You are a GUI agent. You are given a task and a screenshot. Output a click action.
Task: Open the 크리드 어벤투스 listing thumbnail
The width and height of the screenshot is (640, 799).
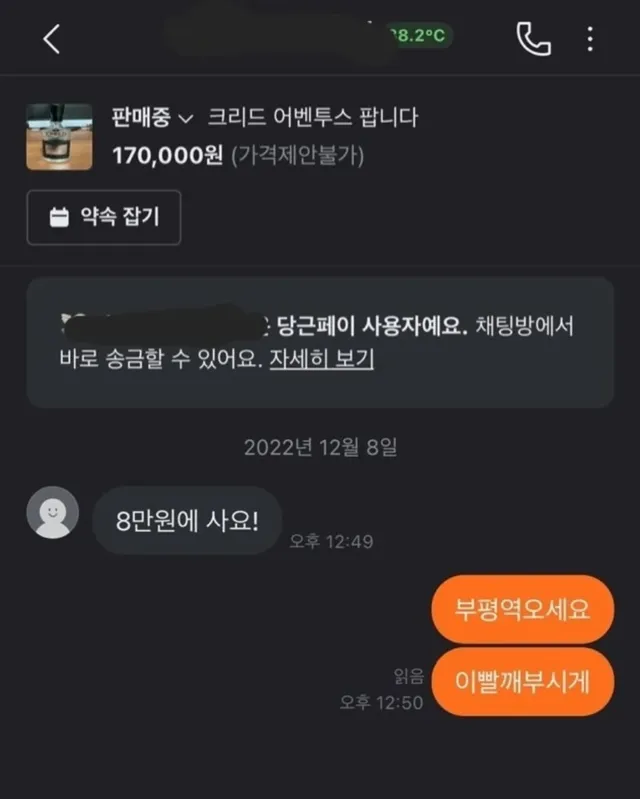59,136
